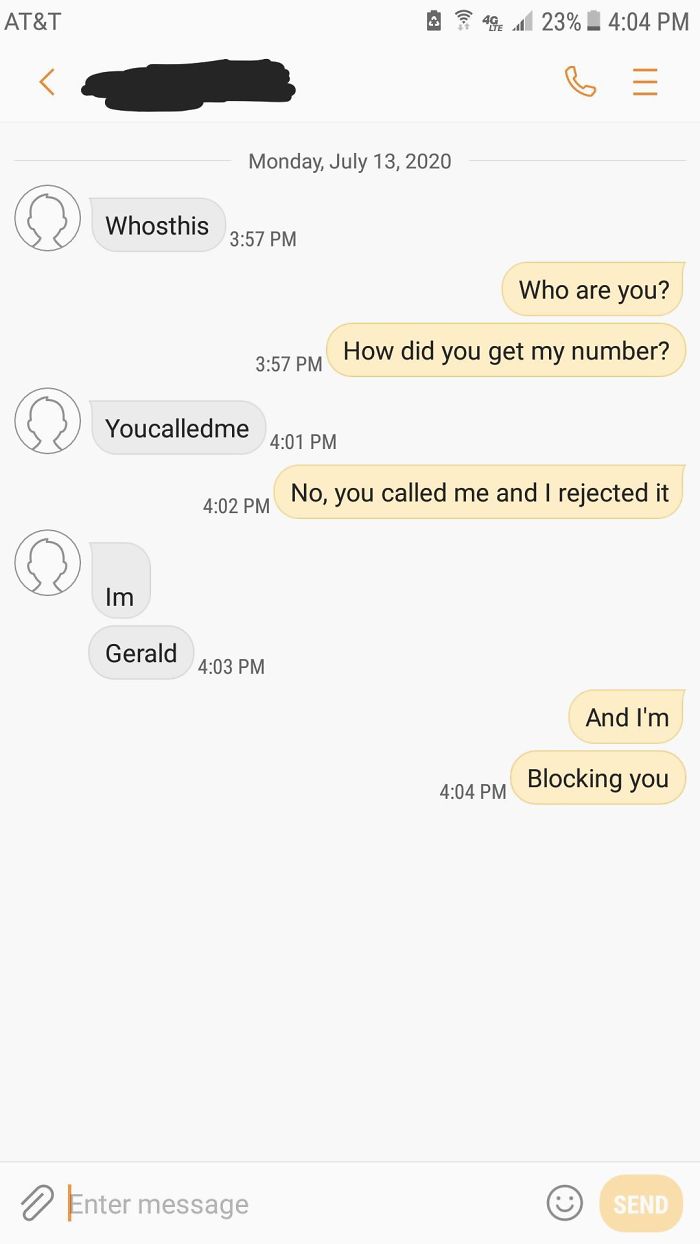This screenshot has width=700, height=1244.
Task: Tap the SEND button
Action: tap(640, 1203)
